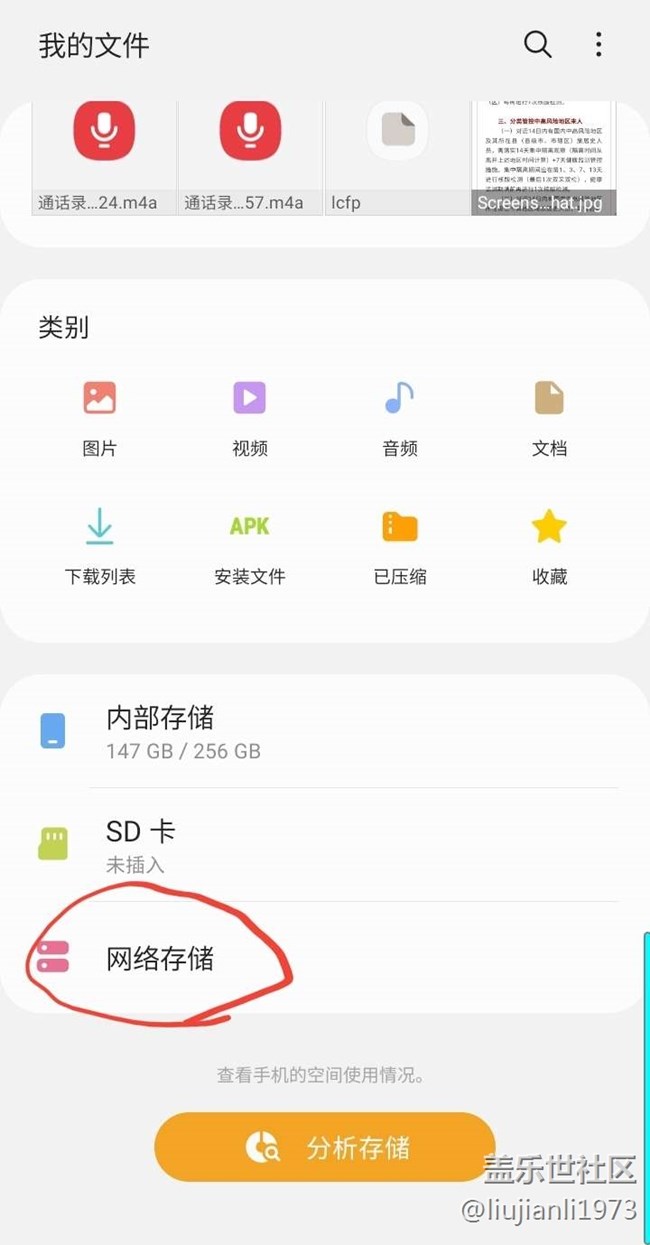Tap the 分析存储 button
This screenshot has width=650, height=1245.
pyautogui.click(x=325, y=1147)
